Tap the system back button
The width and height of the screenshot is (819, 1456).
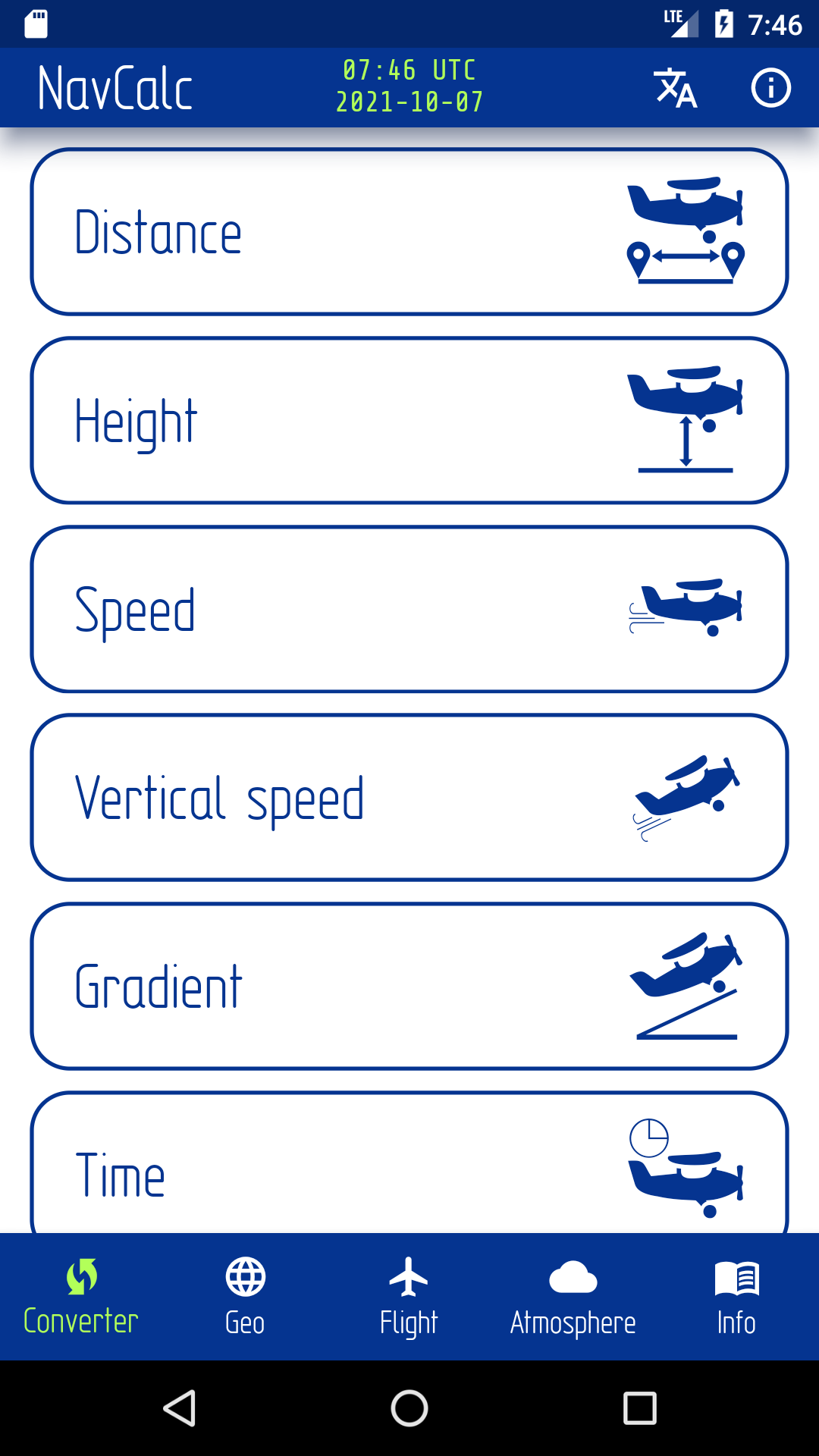(180, 1408)
